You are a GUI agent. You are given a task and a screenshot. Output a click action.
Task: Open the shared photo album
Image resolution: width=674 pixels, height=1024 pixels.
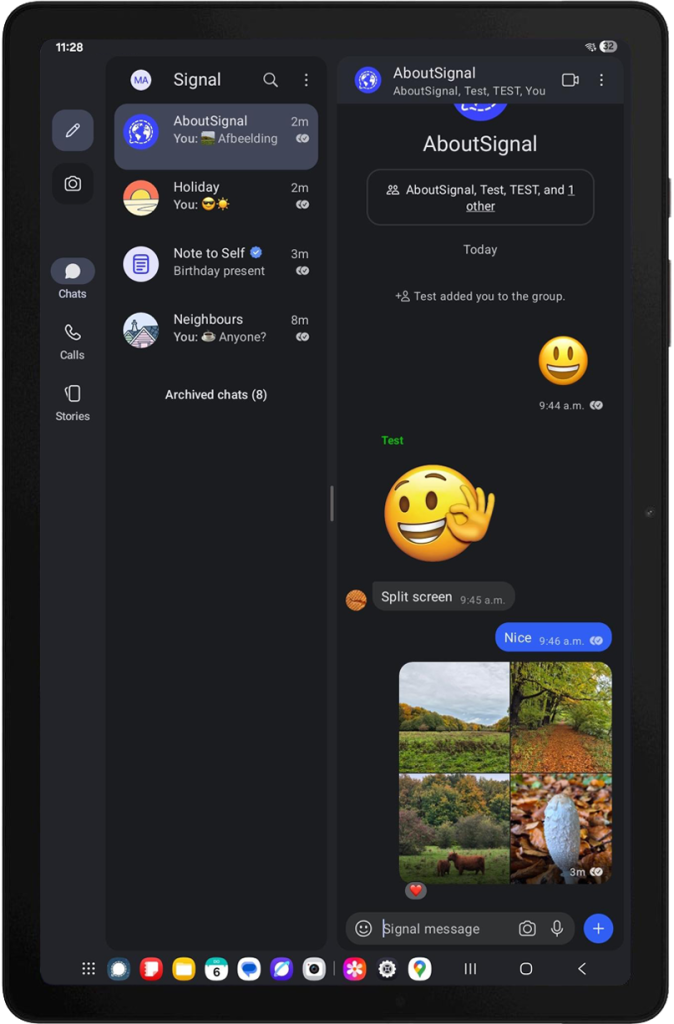coord(505,772)
